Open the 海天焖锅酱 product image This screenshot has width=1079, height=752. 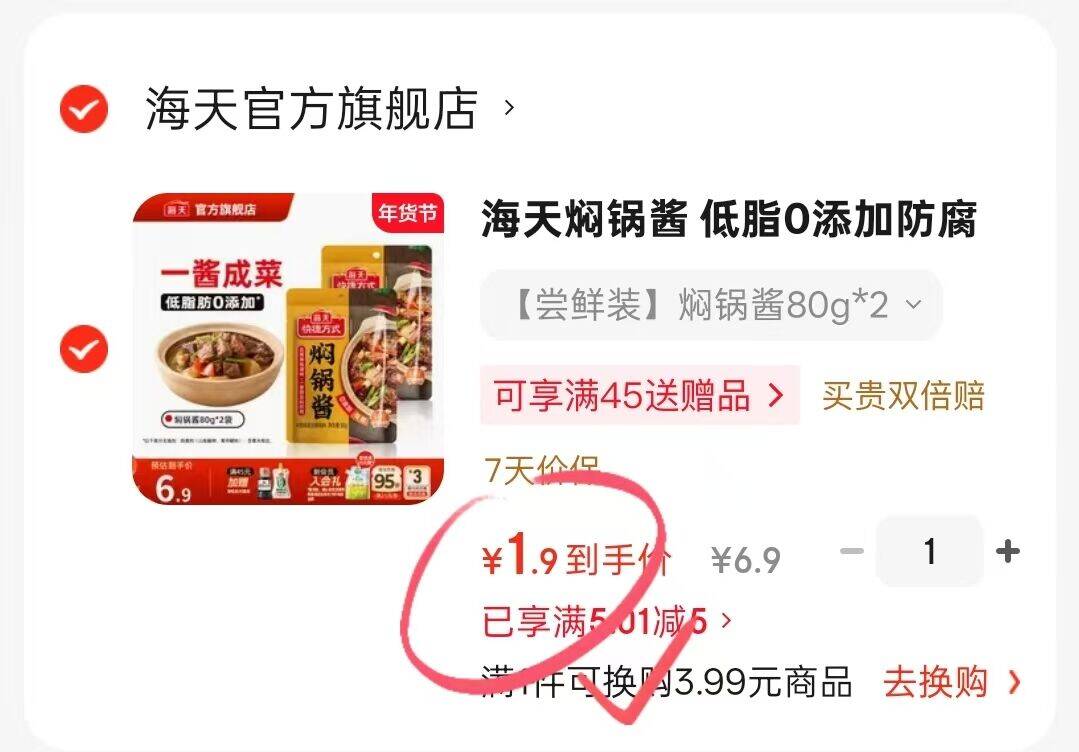coord(289,348)
